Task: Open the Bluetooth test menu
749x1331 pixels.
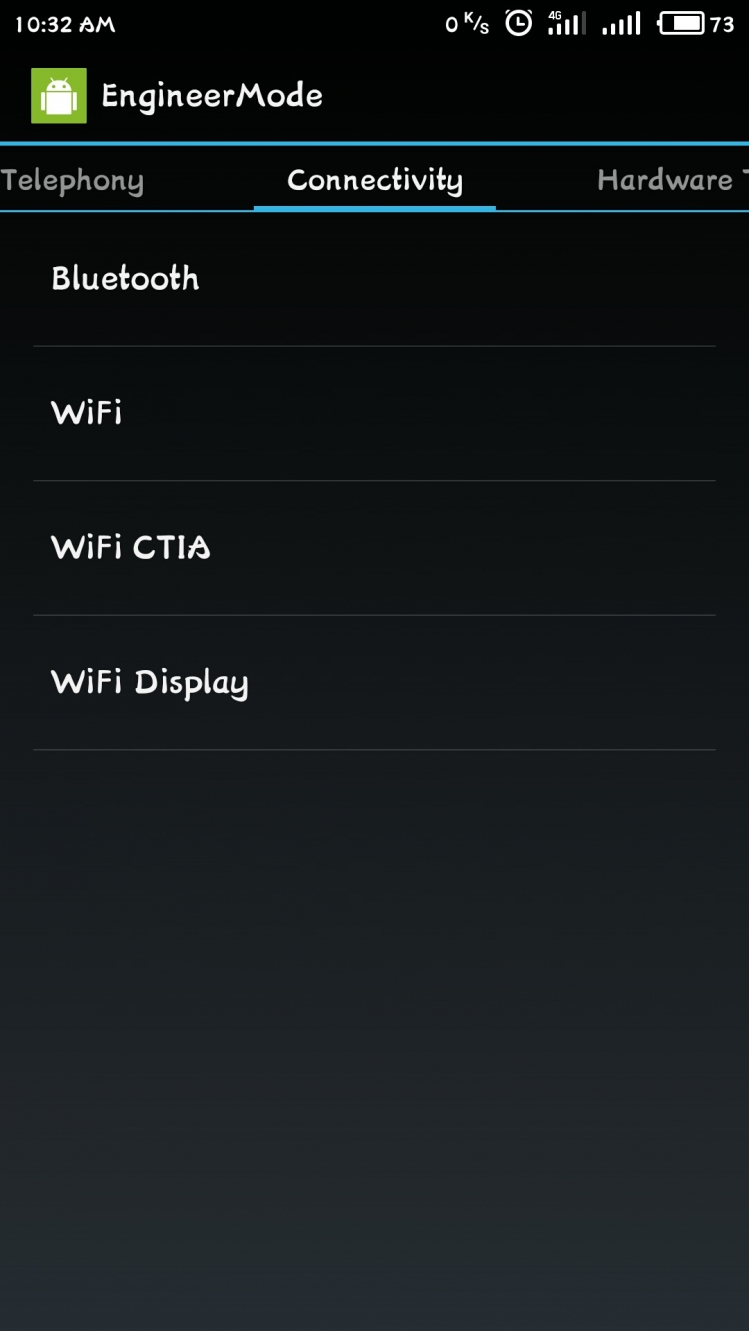Action: click(374, 279)
